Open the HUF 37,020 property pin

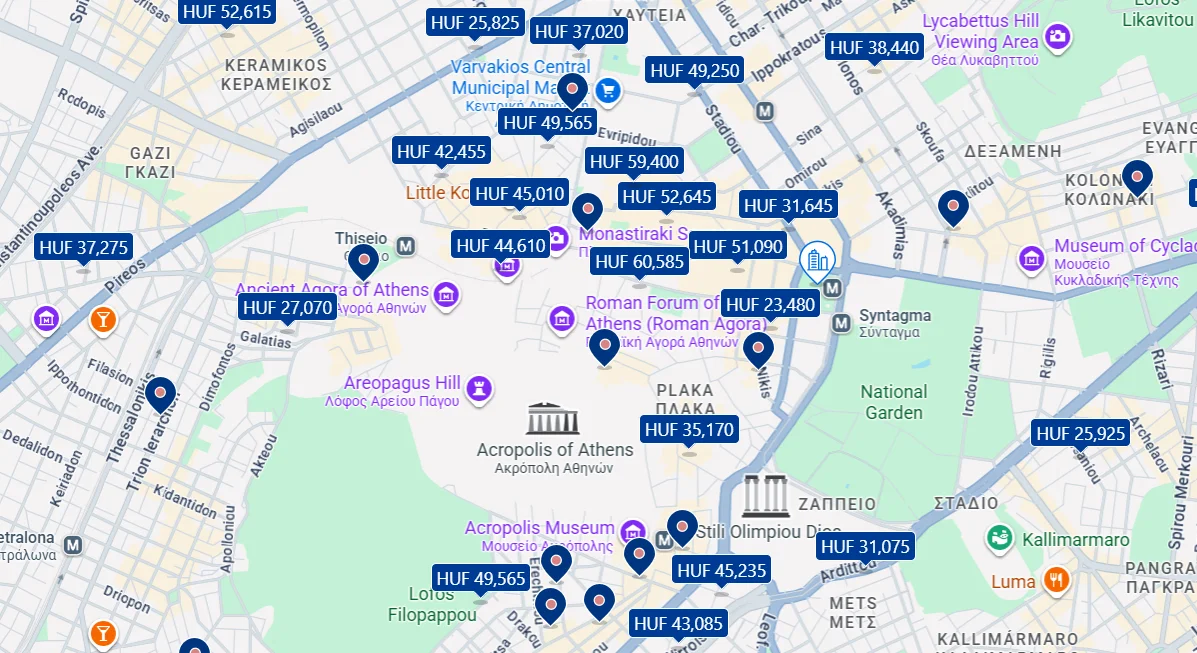point(579,32)
